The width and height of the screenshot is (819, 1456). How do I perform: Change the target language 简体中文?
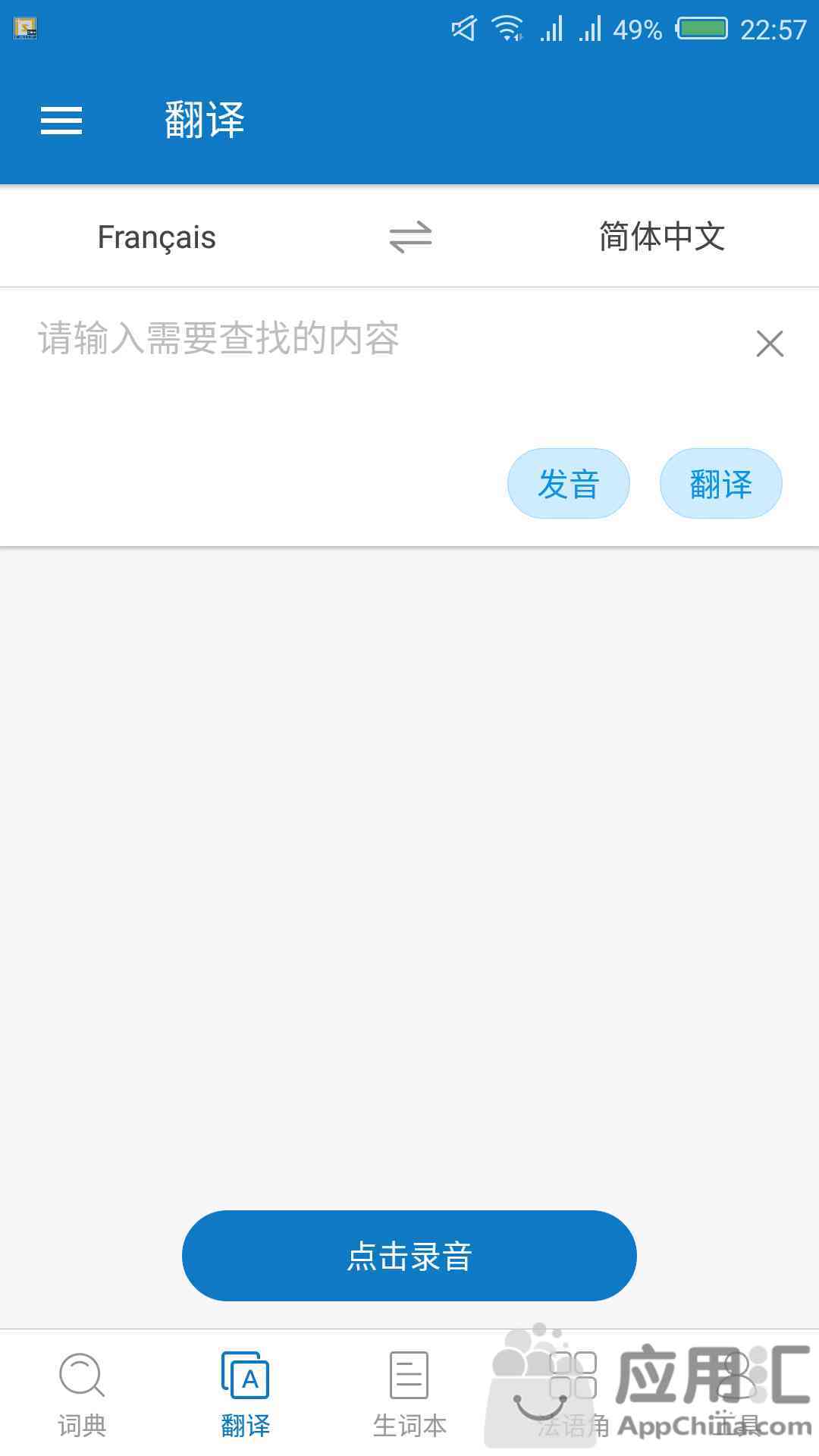pyautogui.click(x=662, y=237)
